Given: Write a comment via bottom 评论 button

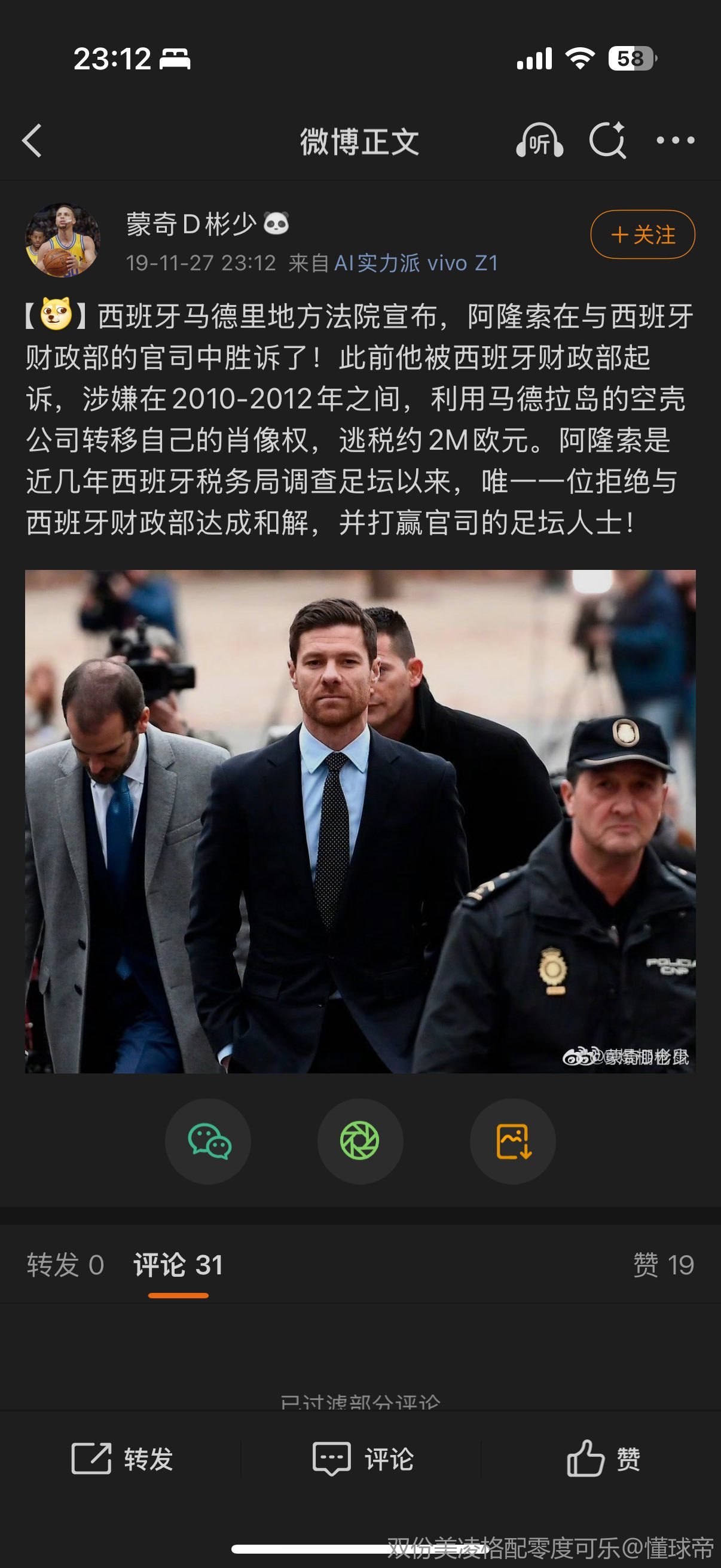Looking at the screenshot, I should 363,1459.
